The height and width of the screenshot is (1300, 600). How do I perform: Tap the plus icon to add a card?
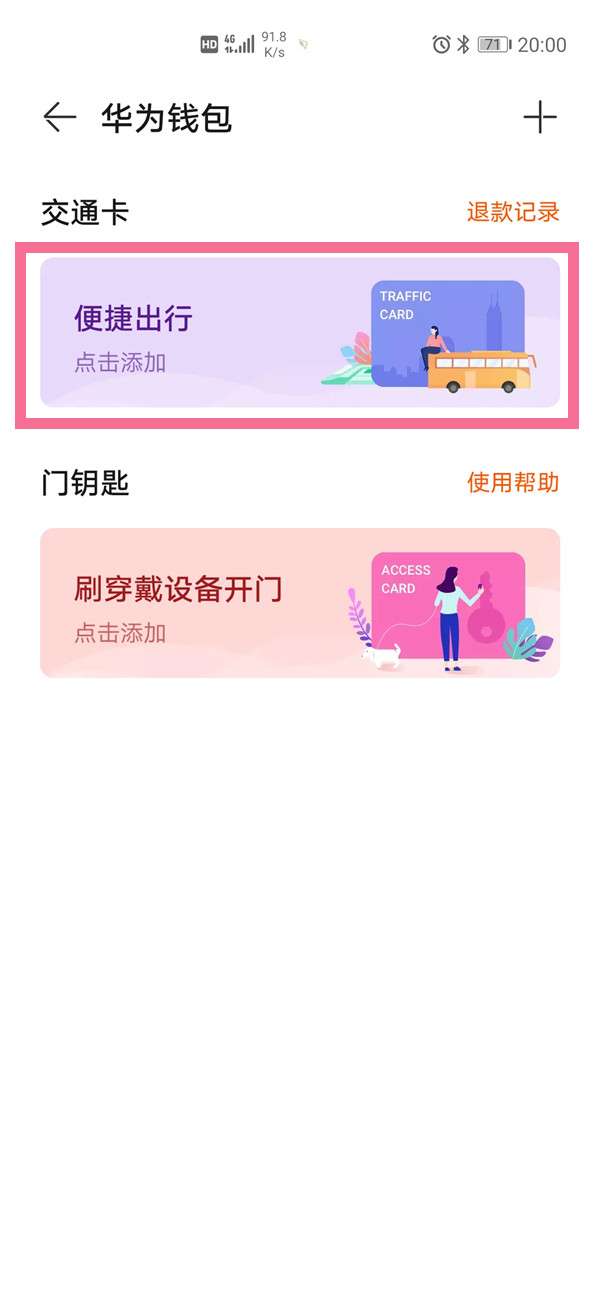pyautogui.click(x=540, y=118)
